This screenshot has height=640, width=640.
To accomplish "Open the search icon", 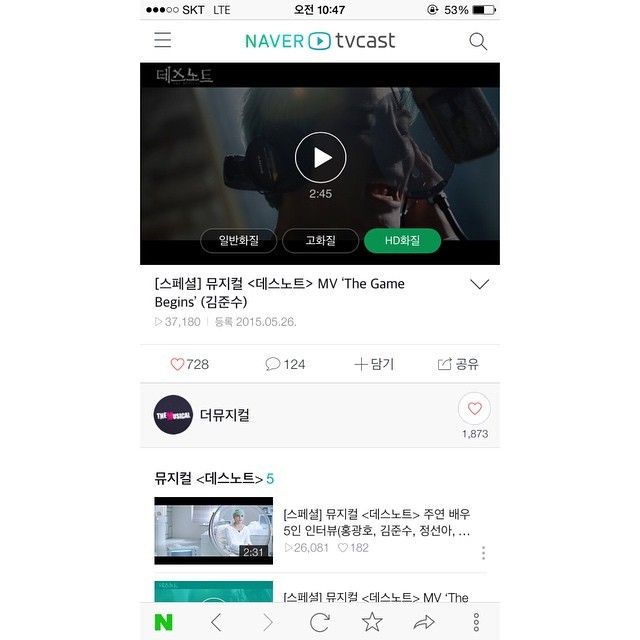I will click(478, 41).
